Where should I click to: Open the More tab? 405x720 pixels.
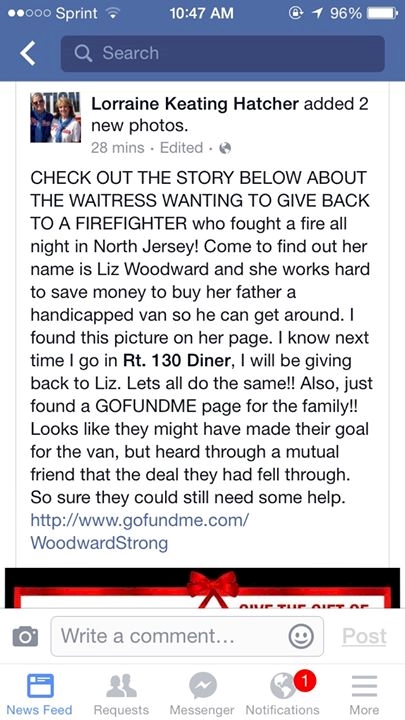[x=364, y=694]
